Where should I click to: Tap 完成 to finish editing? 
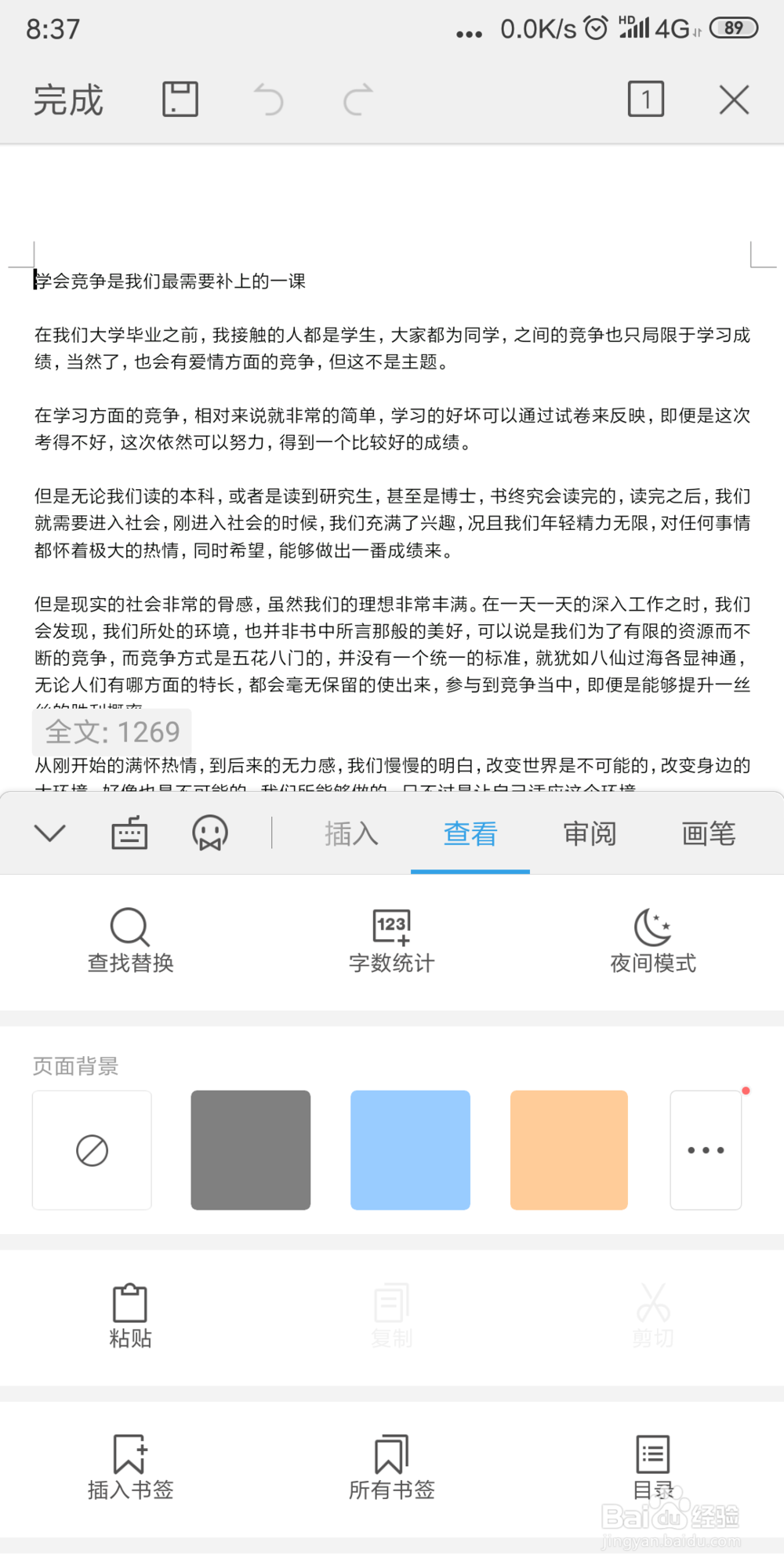coord(67,99)
